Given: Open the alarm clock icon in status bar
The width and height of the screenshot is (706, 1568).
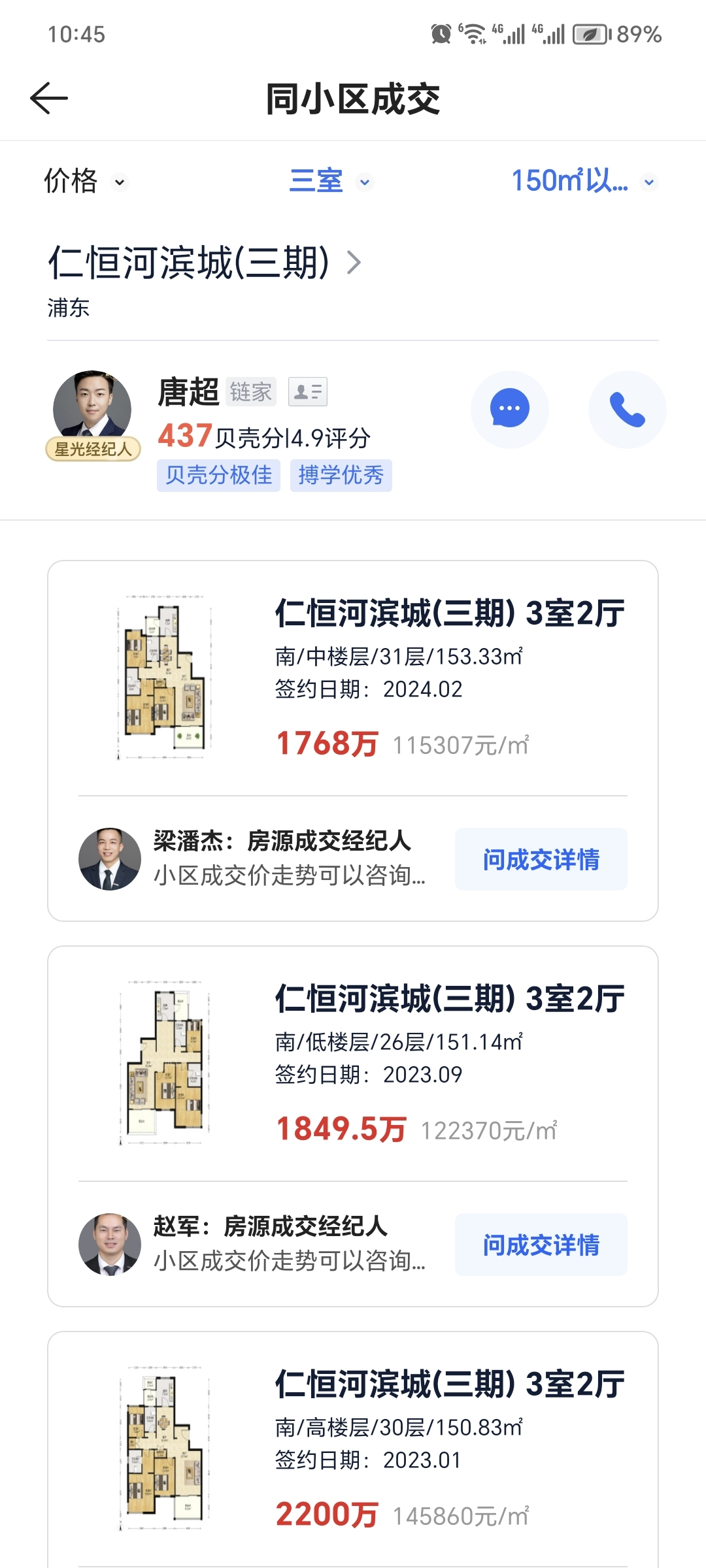Looking at the screenshot, I should click(442, 33).
